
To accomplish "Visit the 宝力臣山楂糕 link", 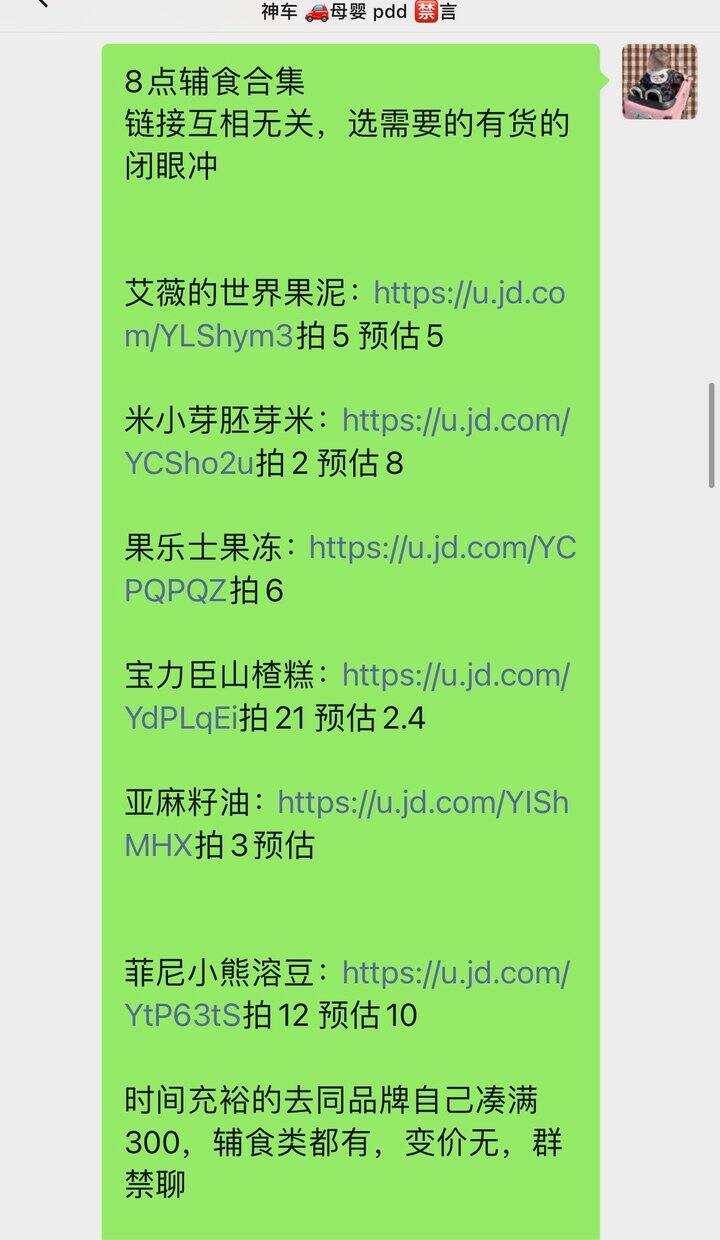I will 456,675.
